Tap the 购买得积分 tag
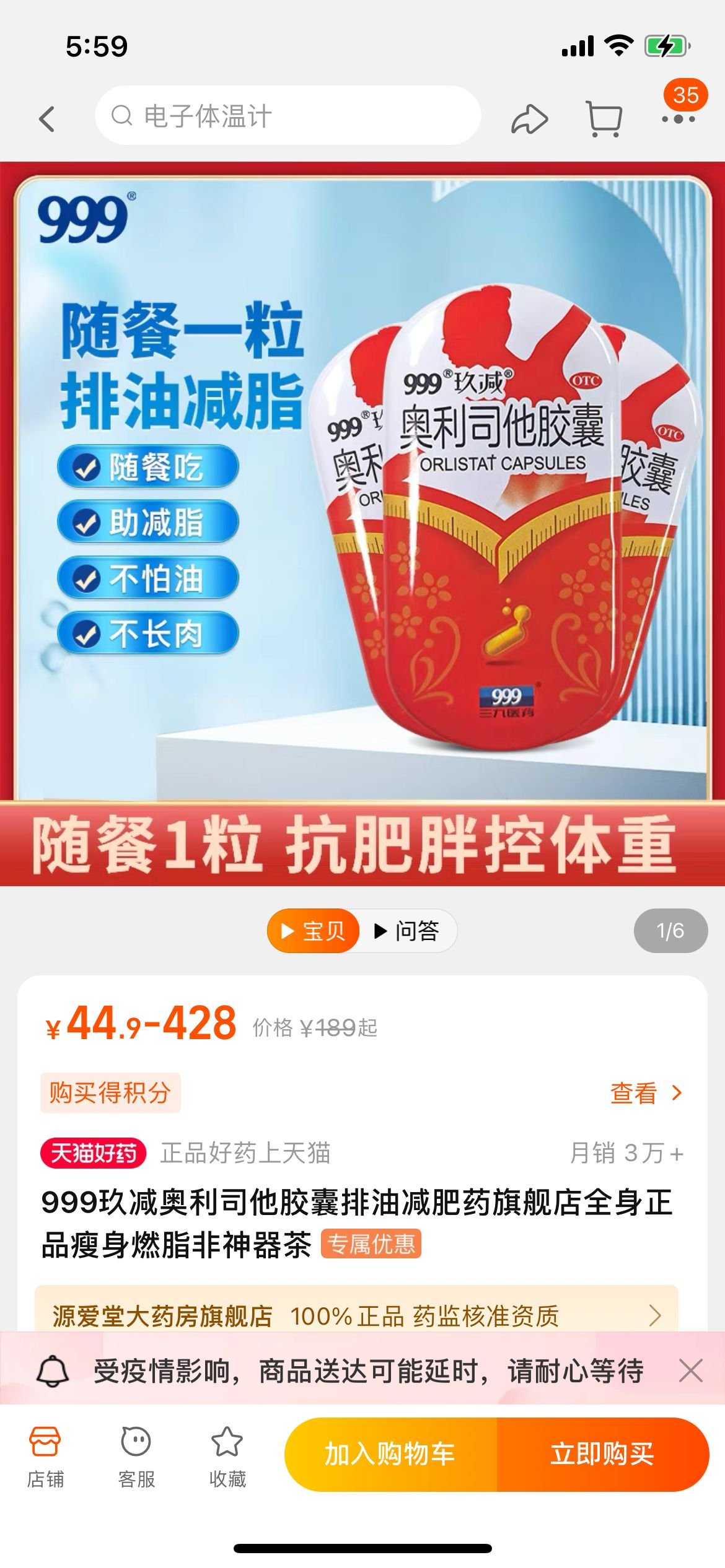Screen dimensions: 725x1568 110,1093
